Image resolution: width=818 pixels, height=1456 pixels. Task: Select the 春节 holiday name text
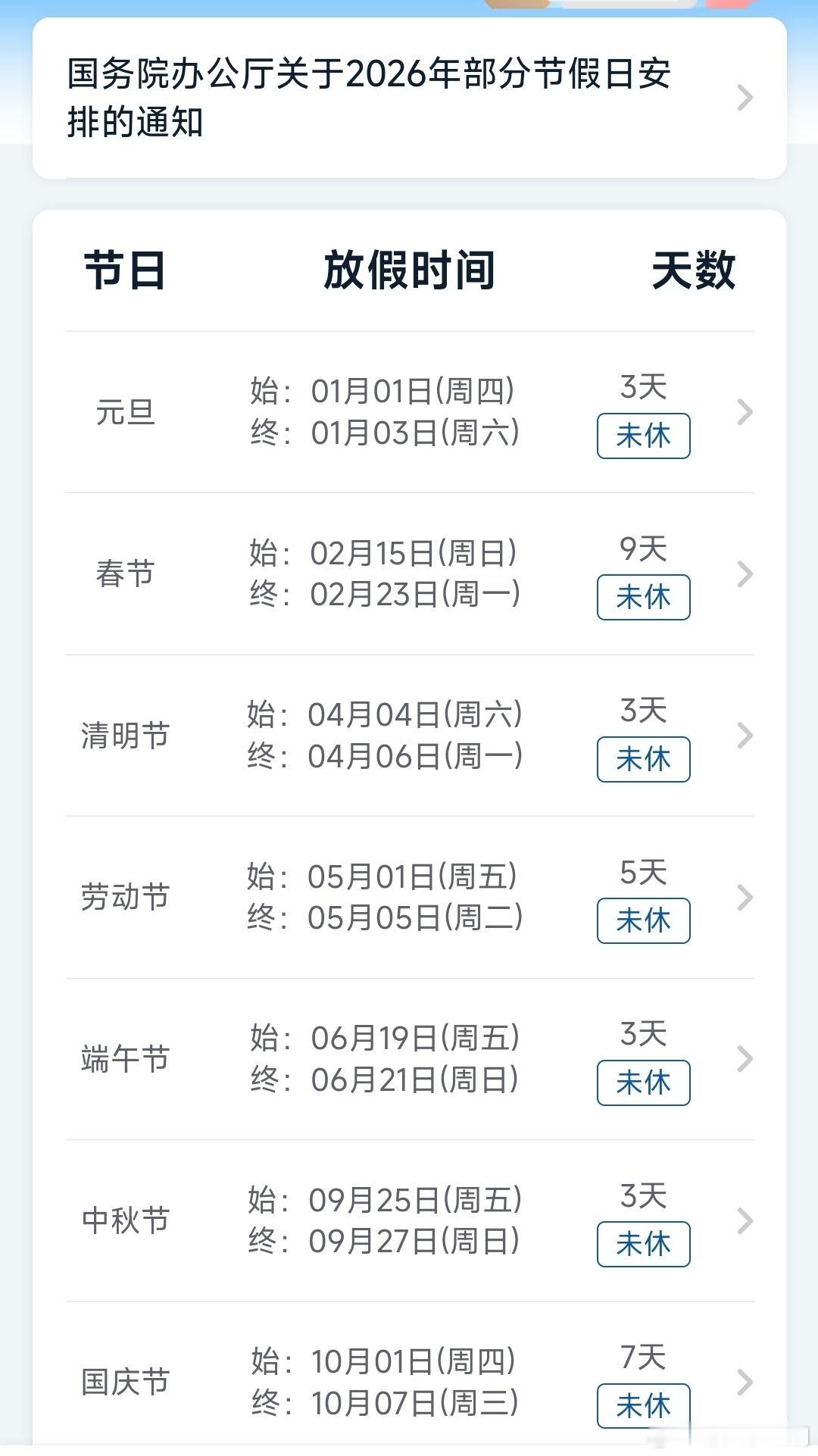click(123, 573)
